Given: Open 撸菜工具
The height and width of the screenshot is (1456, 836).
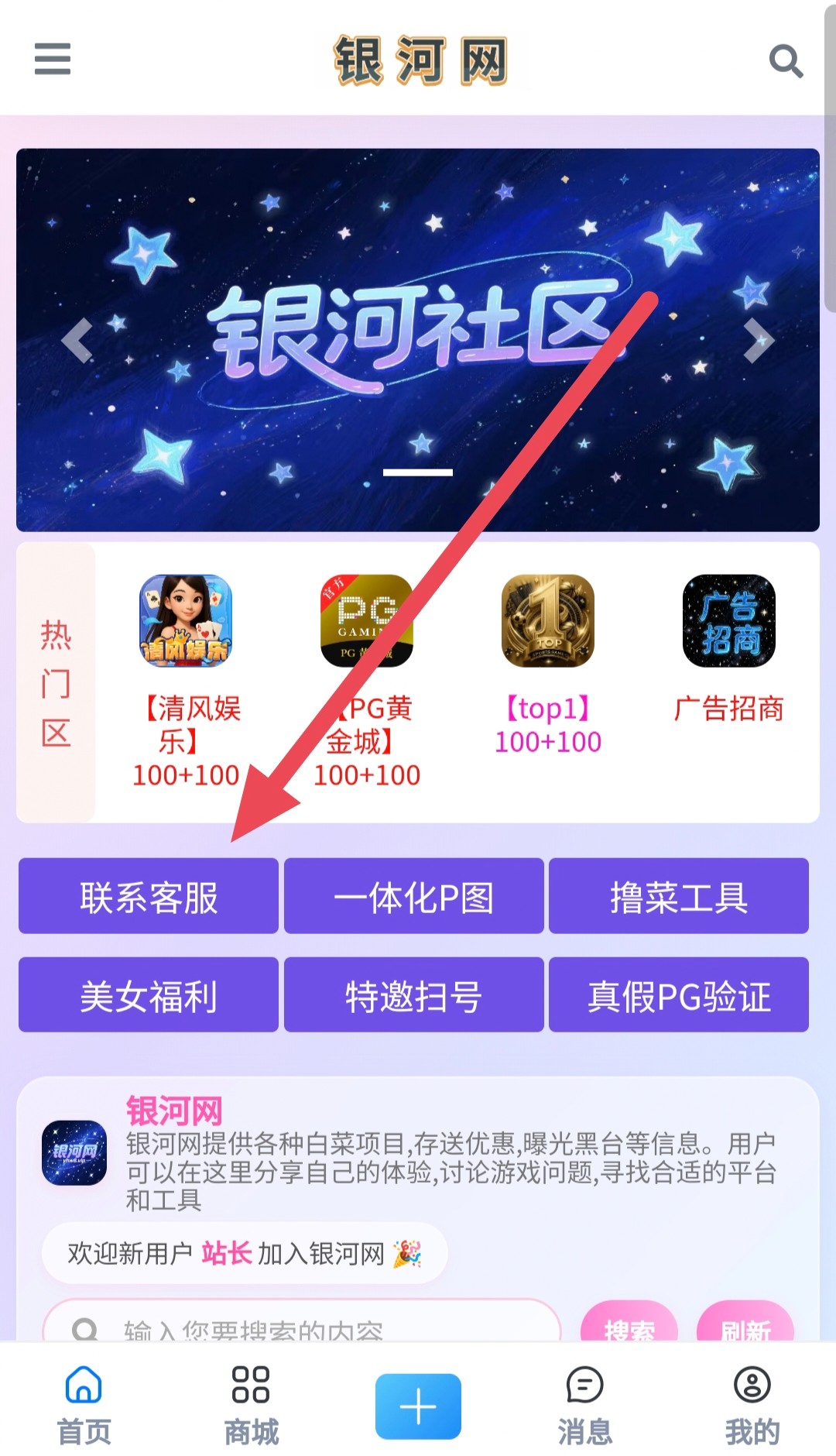Looking at the screenshot, I should pyautogui.click(x=678, y=896).
